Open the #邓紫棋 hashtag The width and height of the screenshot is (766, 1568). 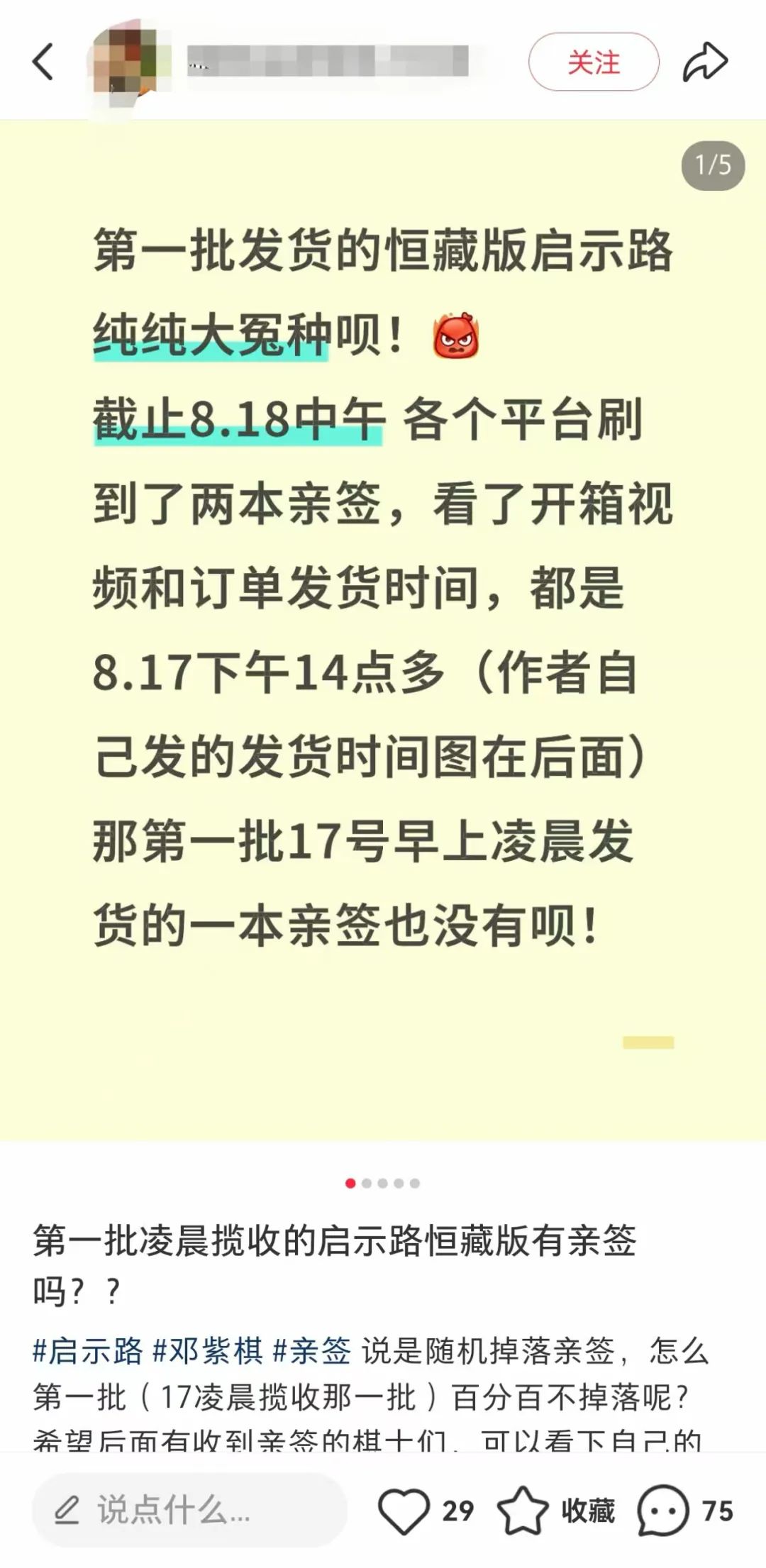(208, 1350)
